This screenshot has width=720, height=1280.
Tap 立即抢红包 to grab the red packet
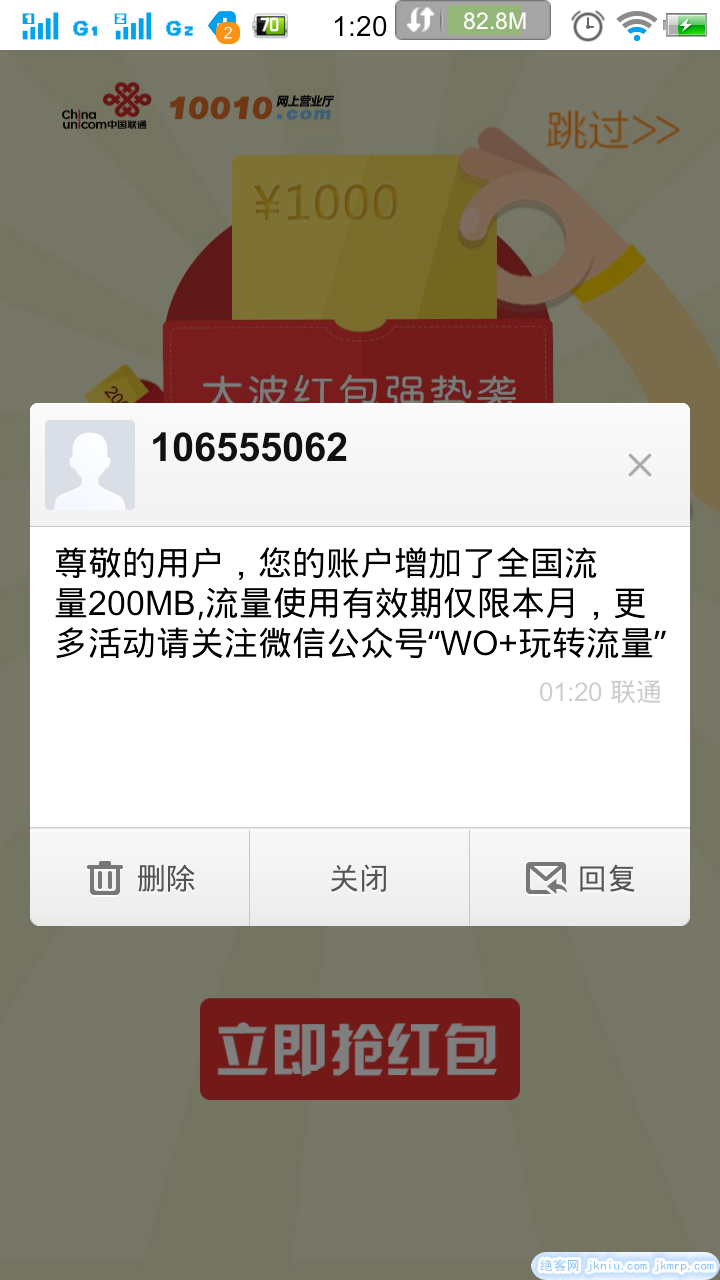pyautogui.click(x=359, y=1048)
